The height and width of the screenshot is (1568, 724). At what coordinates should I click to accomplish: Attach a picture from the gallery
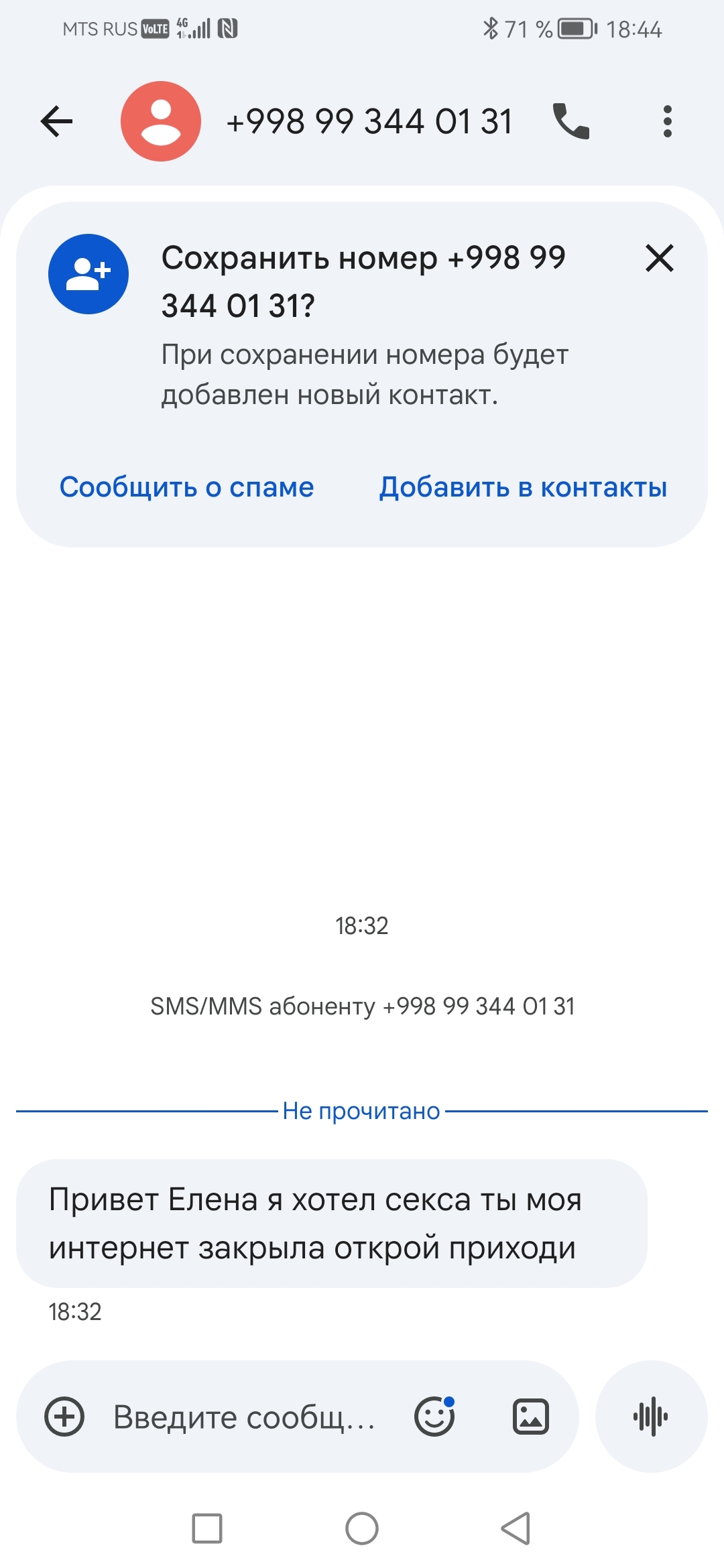530,1417
